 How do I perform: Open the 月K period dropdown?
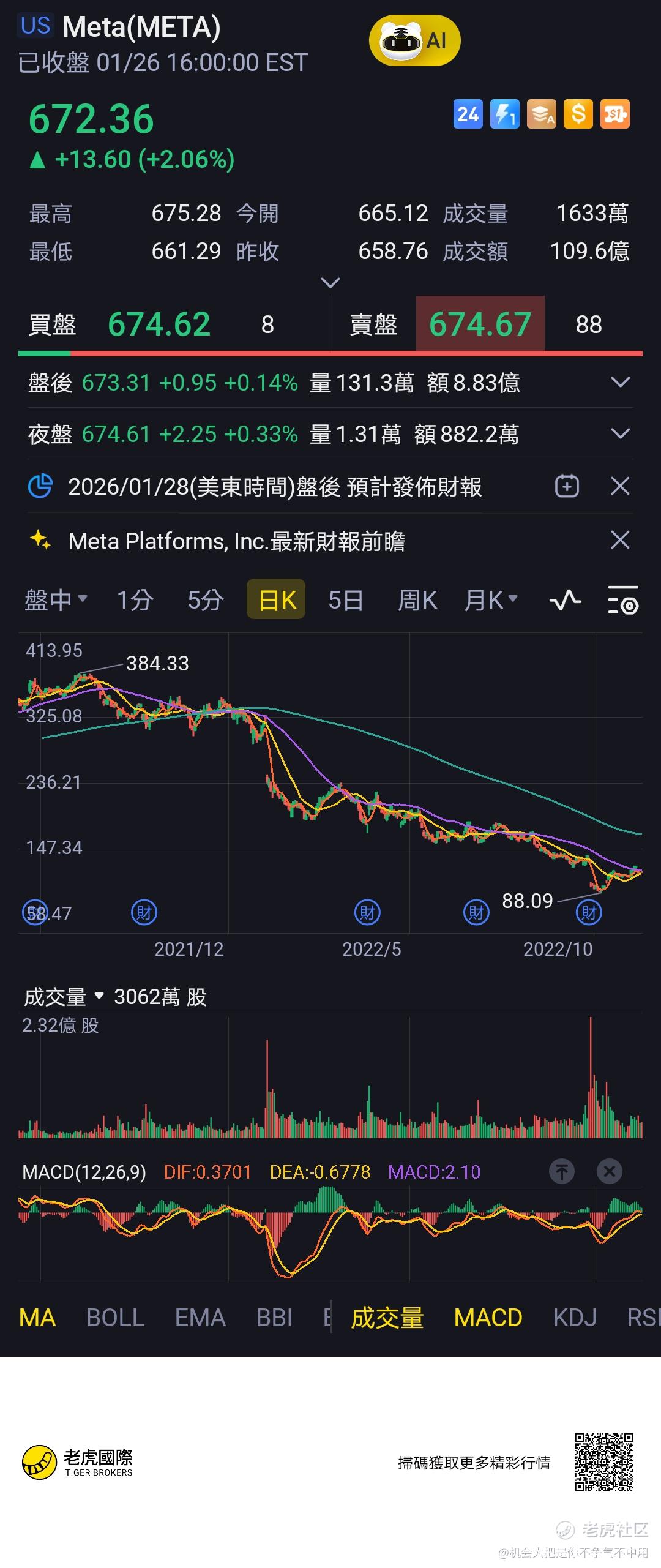pyautogui.click(x=491, y=600)
